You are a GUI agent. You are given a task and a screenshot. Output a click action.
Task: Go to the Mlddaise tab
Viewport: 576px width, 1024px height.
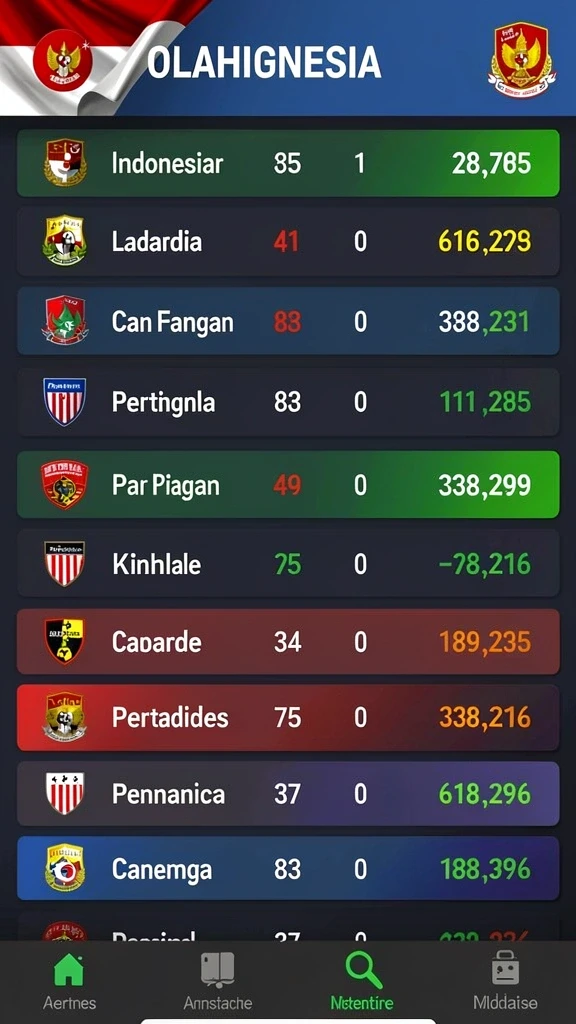505,982
